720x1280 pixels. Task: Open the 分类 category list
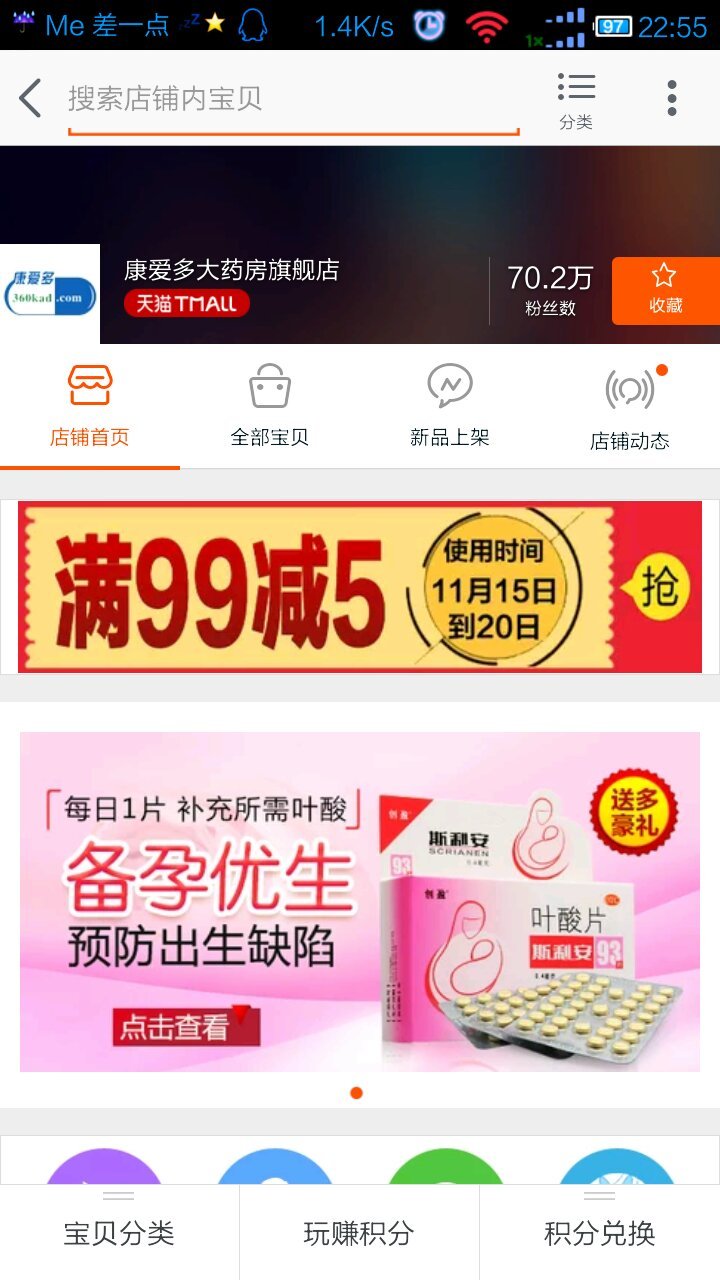tap(576, 100)
